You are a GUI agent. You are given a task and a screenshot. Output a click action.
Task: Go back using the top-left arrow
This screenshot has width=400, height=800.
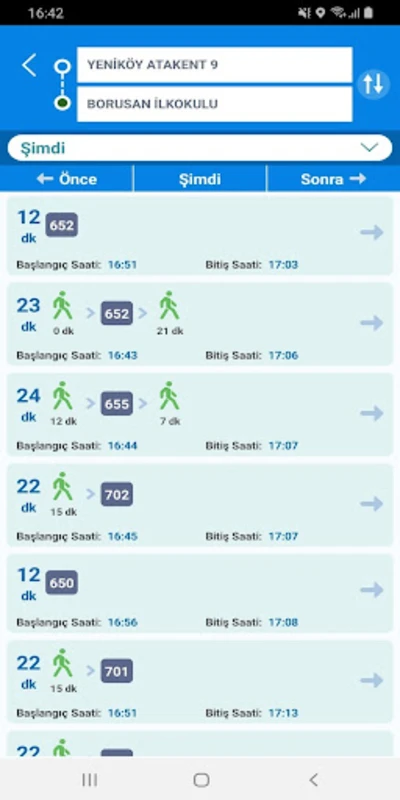point(29,66)
